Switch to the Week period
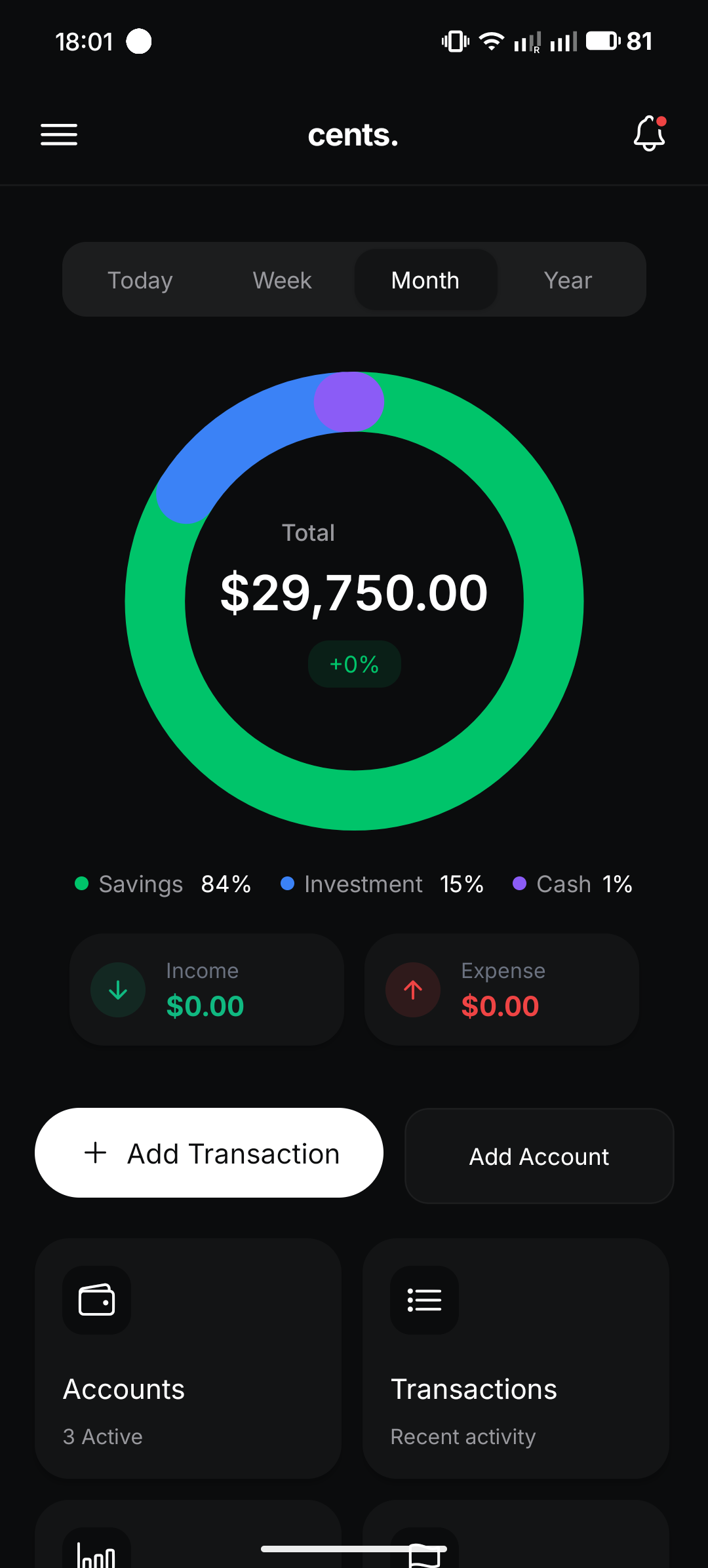 (x=283, y=280)
